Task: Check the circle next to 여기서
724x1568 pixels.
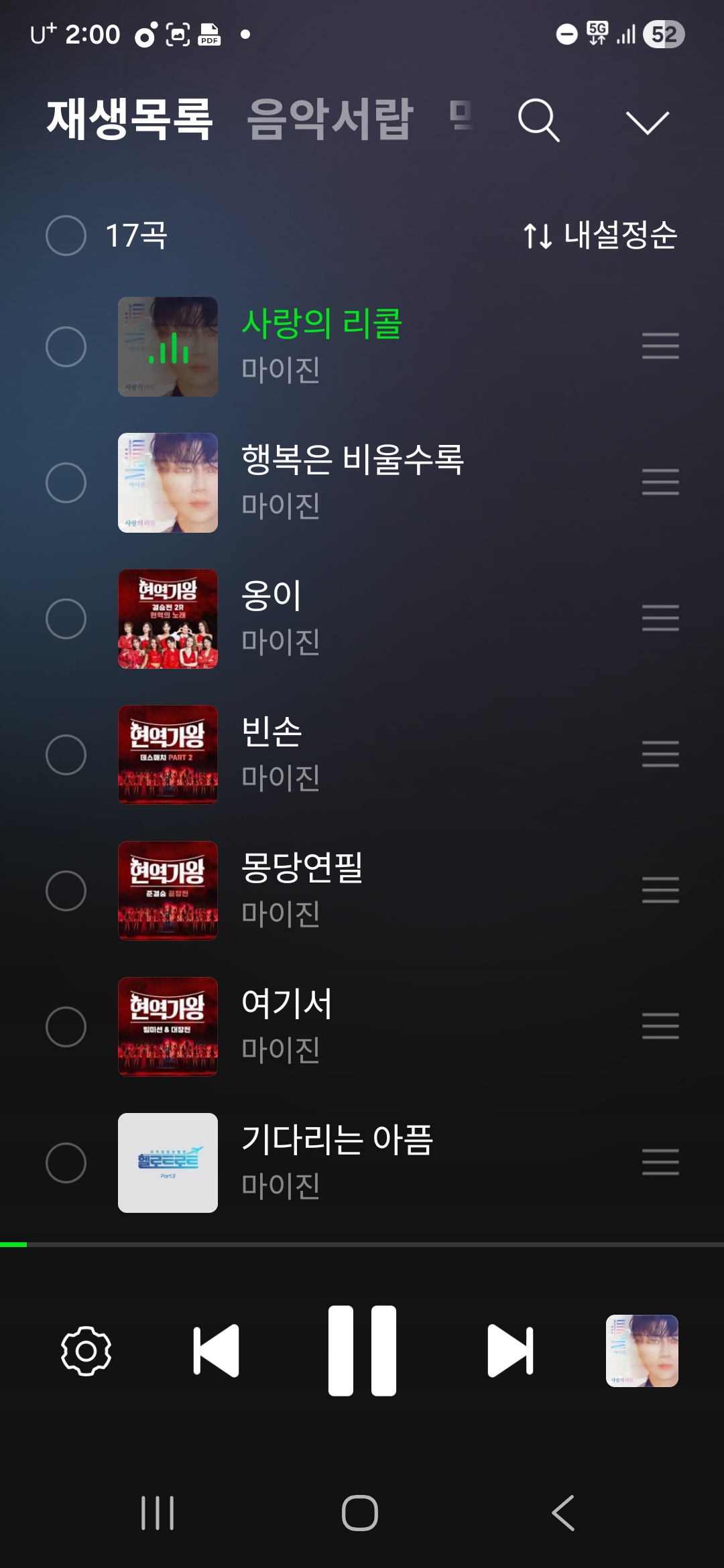Action: pos(66,1027)
